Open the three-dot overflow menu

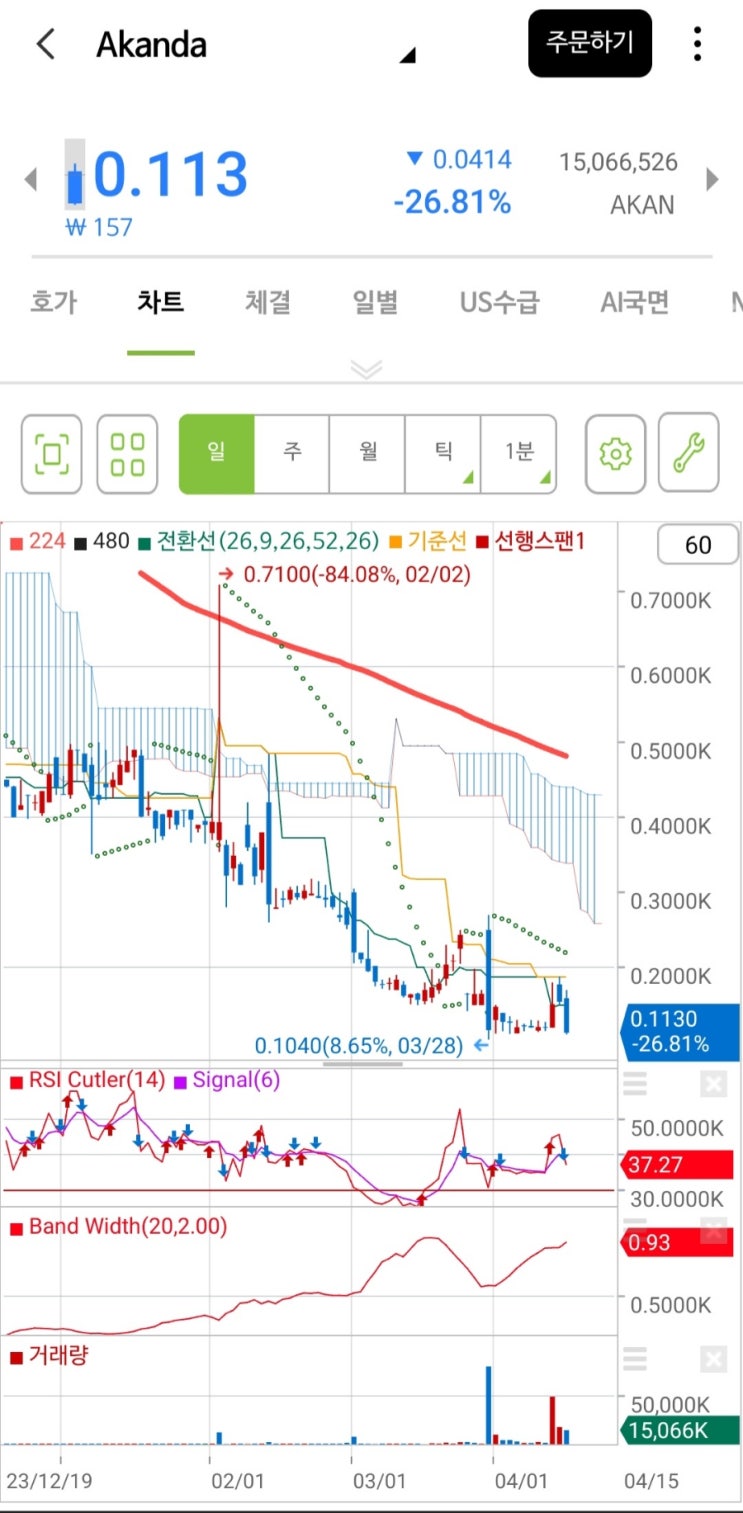697,44
